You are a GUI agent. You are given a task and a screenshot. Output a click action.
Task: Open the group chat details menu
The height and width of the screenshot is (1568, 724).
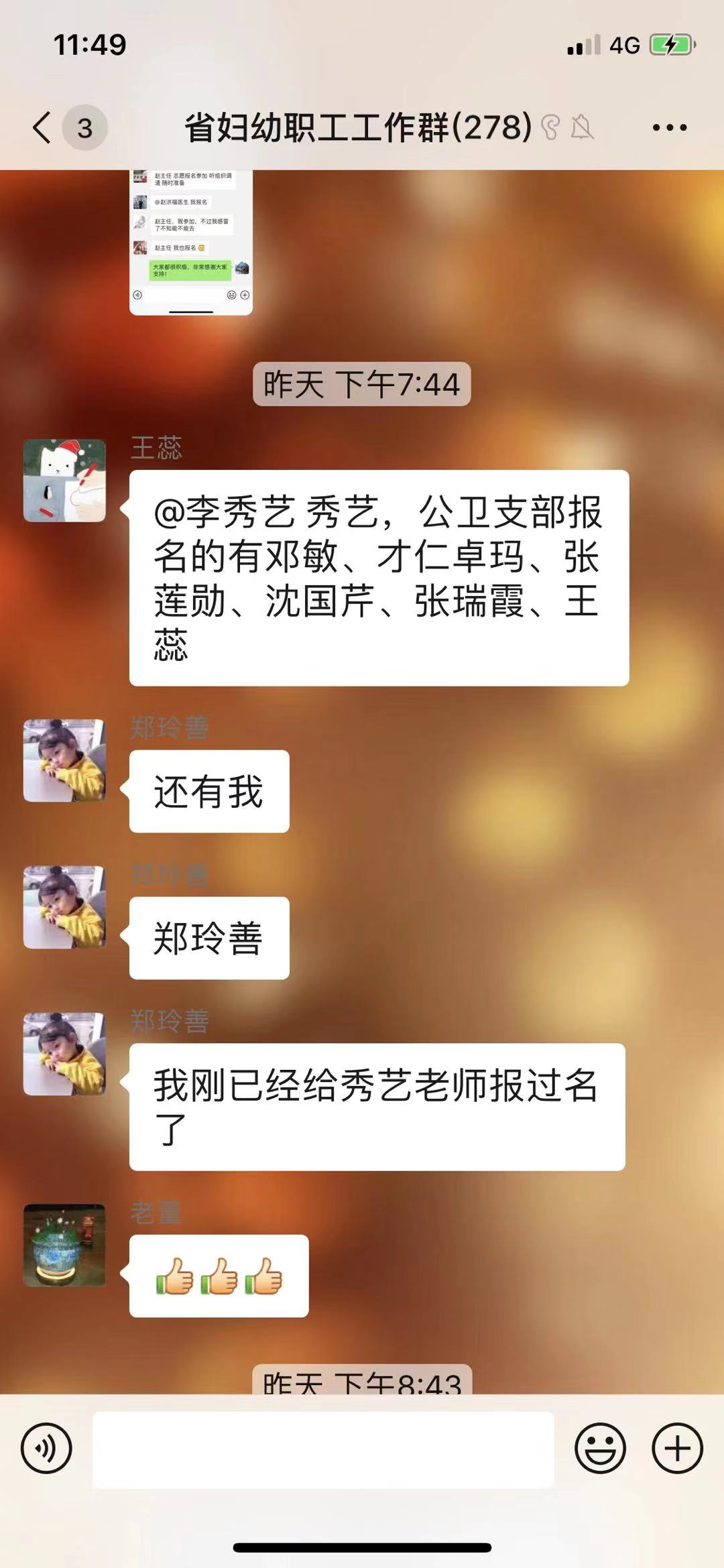tap(669, 127)
